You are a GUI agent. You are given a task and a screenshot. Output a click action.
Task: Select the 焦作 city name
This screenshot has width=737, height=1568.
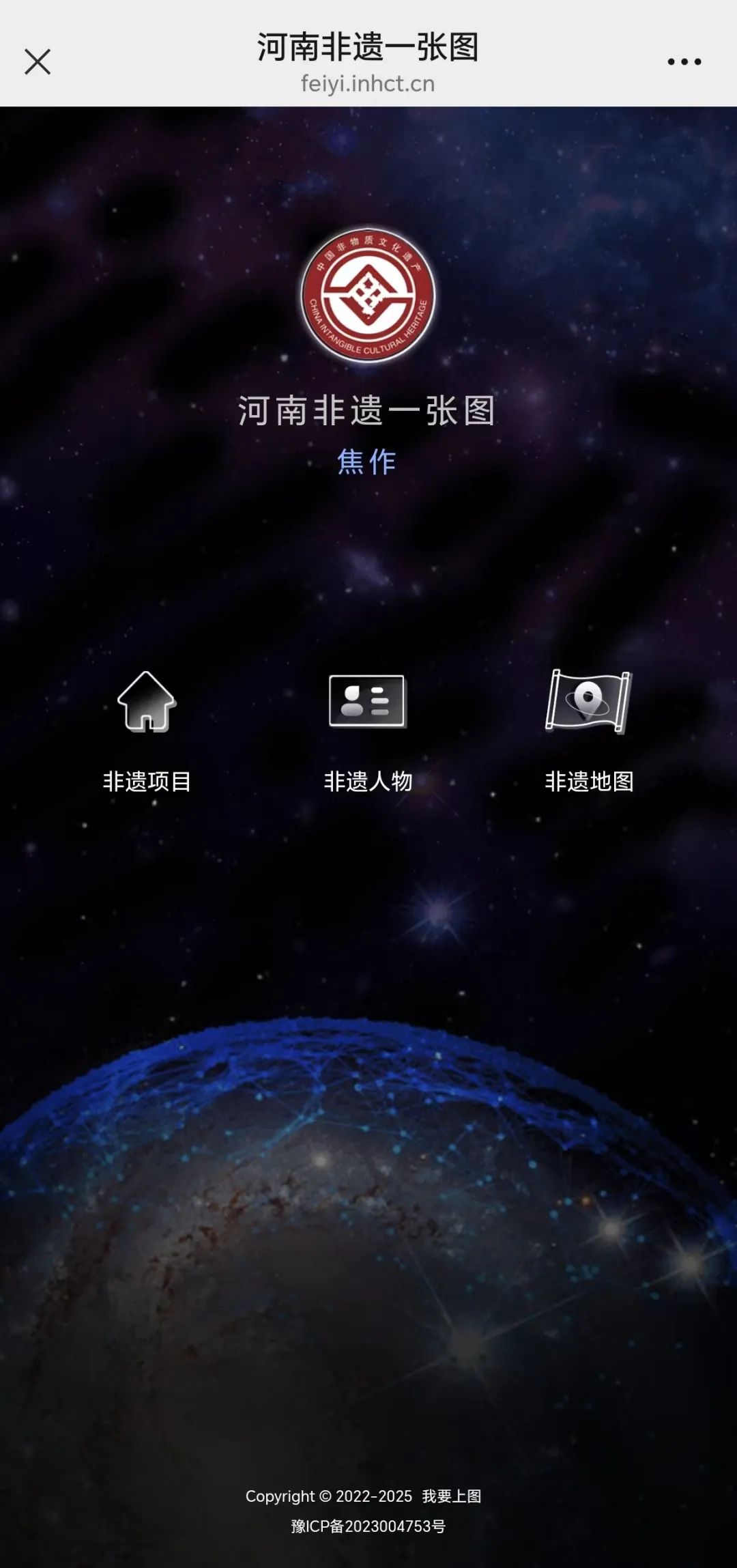point(367,462)
